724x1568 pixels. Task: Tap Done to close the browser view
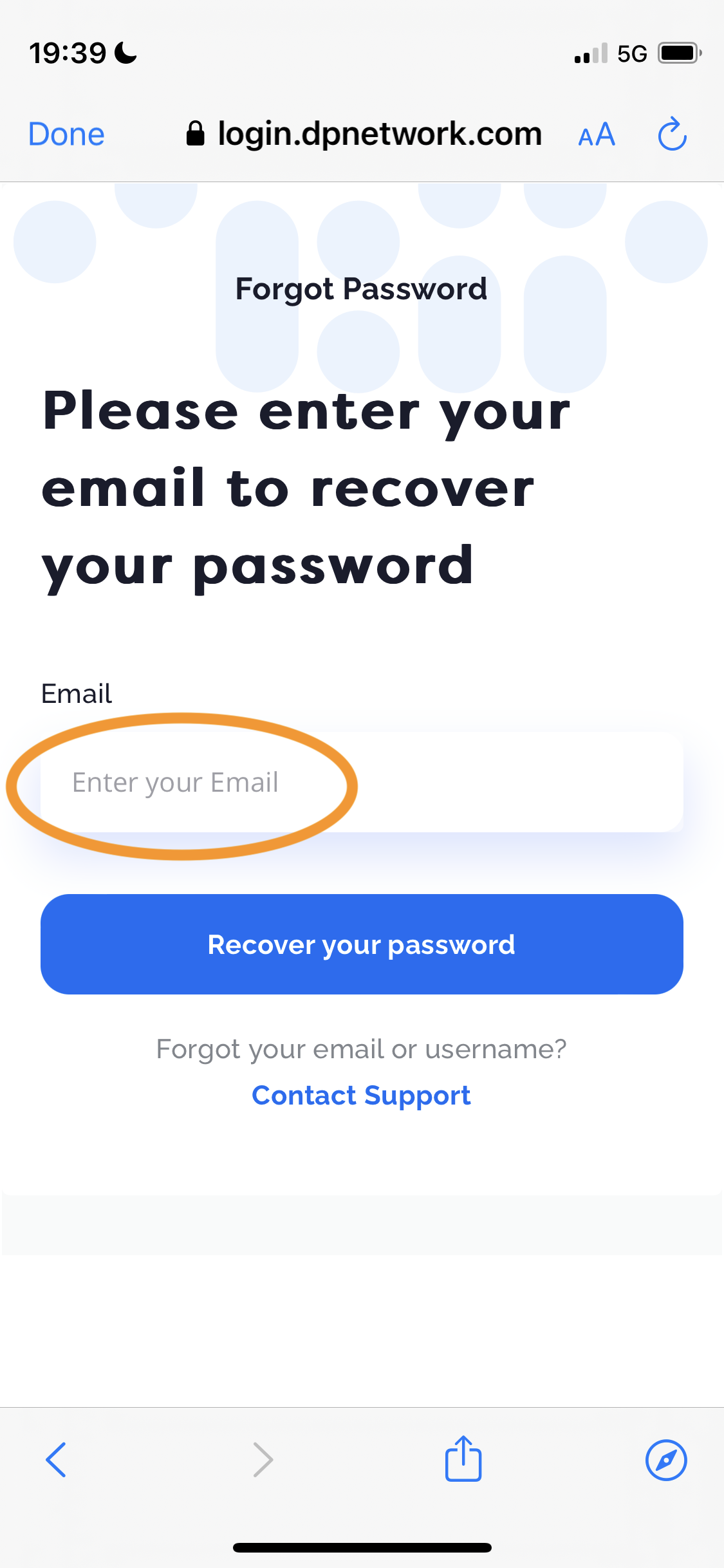(x=66, y=135)
